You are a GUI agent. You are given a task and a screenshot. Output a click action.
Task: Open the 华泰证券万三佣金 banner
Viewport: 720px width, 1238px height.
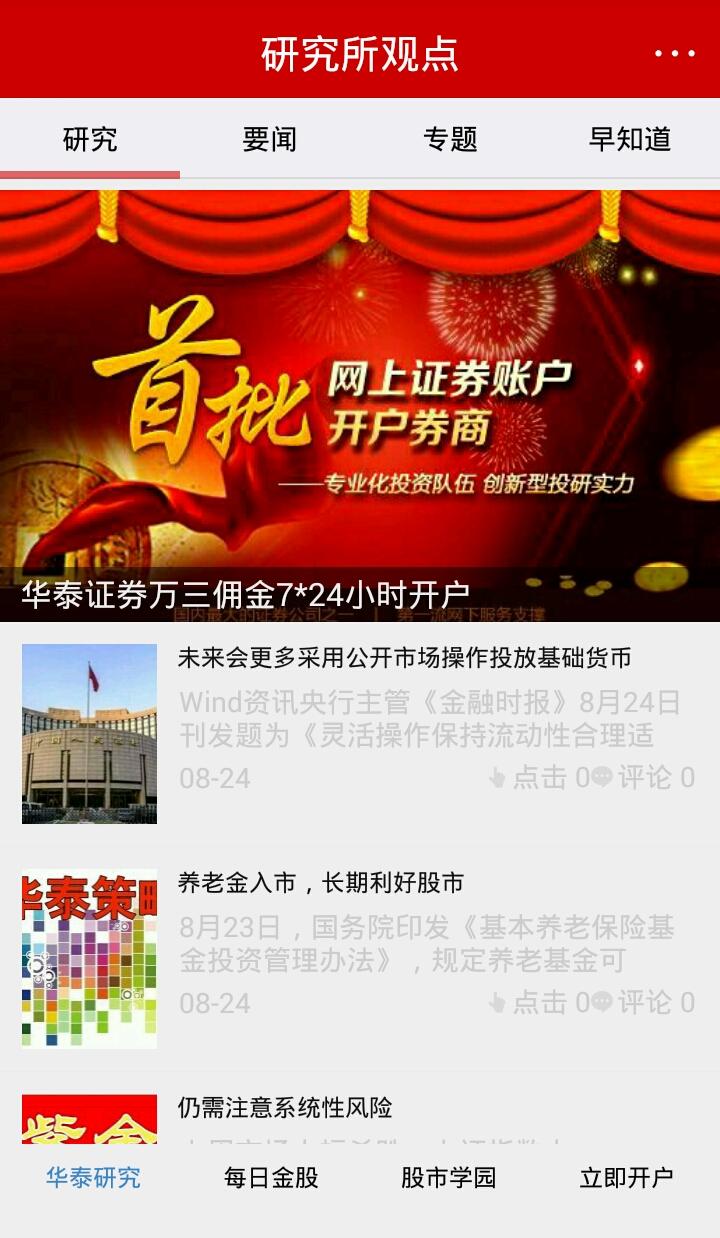(x=360, y=405)
